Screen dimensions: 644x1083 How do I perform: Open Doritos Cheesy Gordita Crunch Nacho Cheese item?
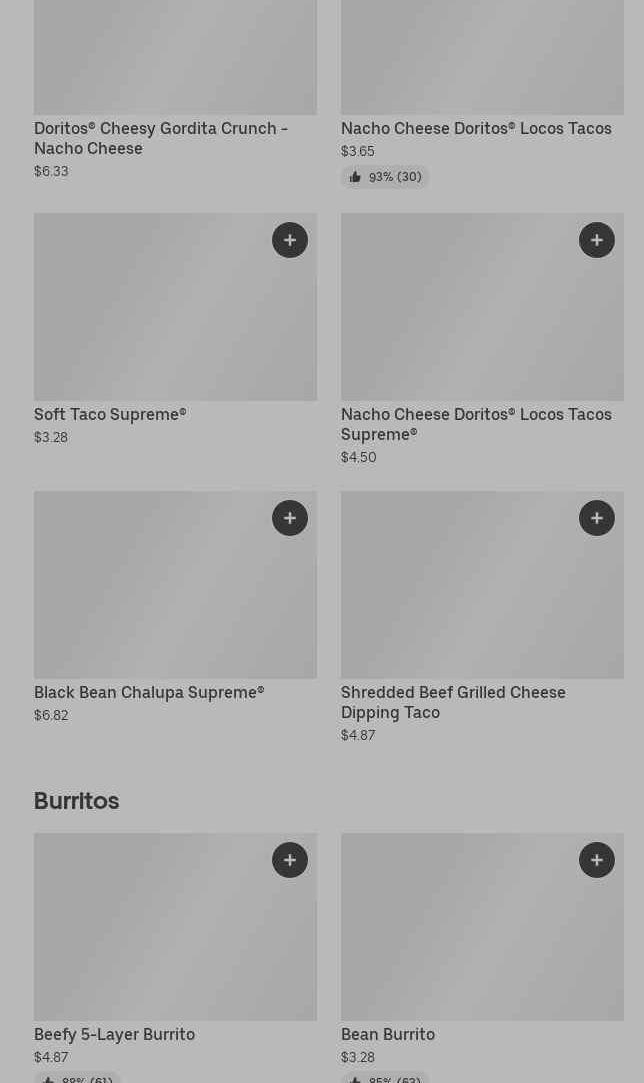pos(176,90)
